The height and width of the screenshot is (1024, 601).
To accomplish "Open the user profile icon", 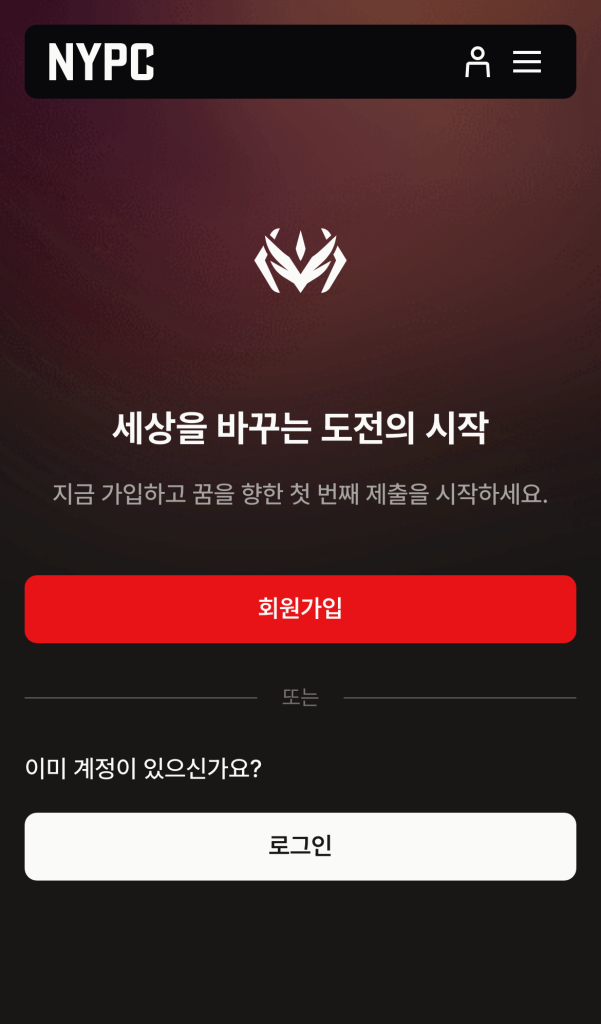I will pyautogui.click(x=478, y=62).
